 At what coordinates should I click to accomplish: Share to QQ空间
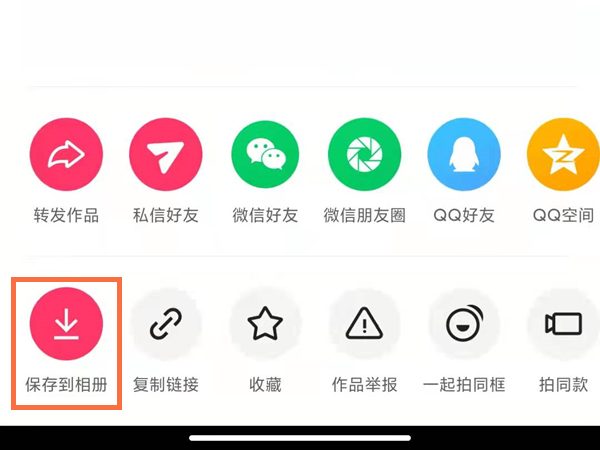(x=562, y=156)
